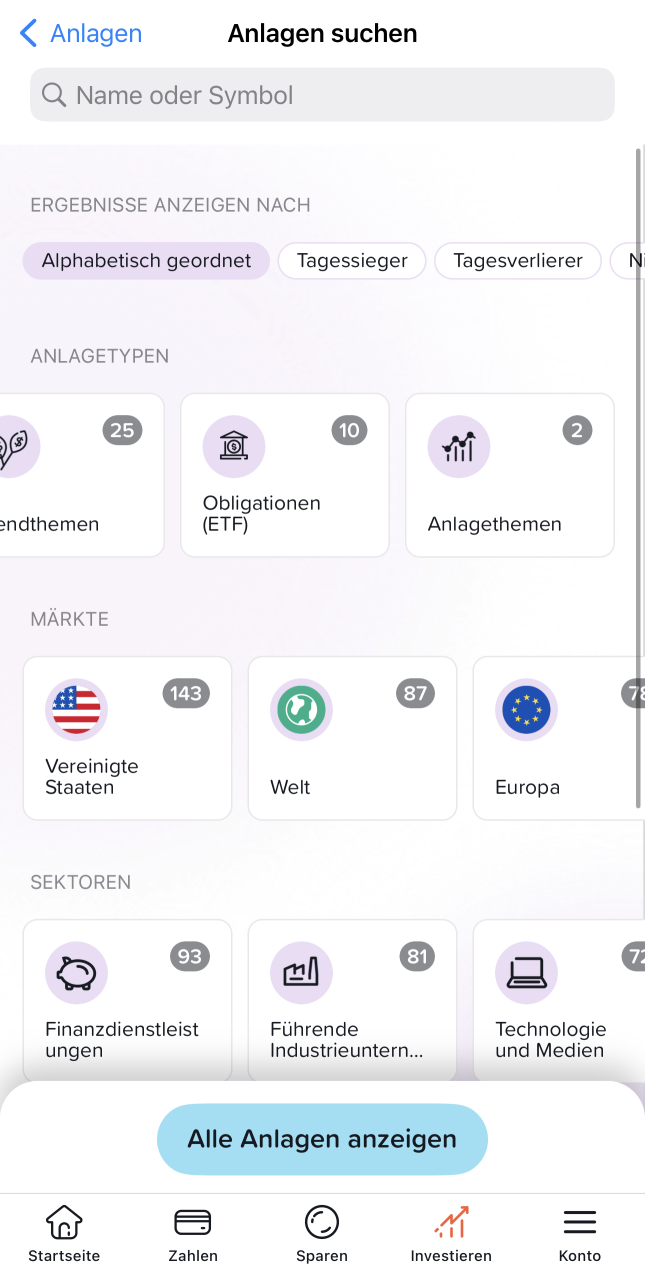Tap Alle Anlagen anzeigen button
The image size is (645, 1282).
tap(322, 1139)
